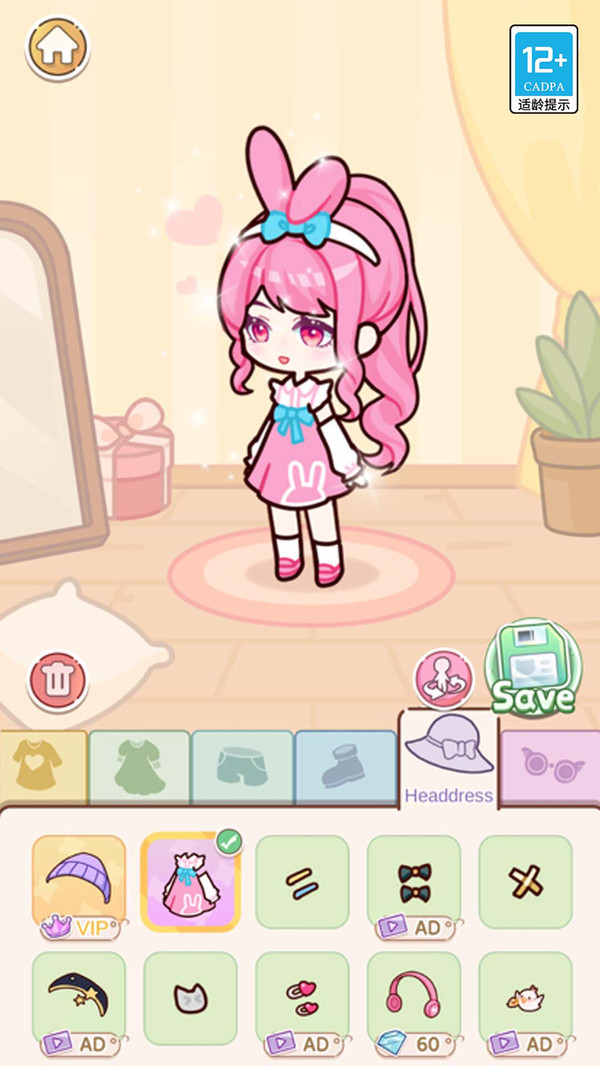The image size is (600, 1066).
Task: Select the gray cat face accessory
Action: click(190, 998)
